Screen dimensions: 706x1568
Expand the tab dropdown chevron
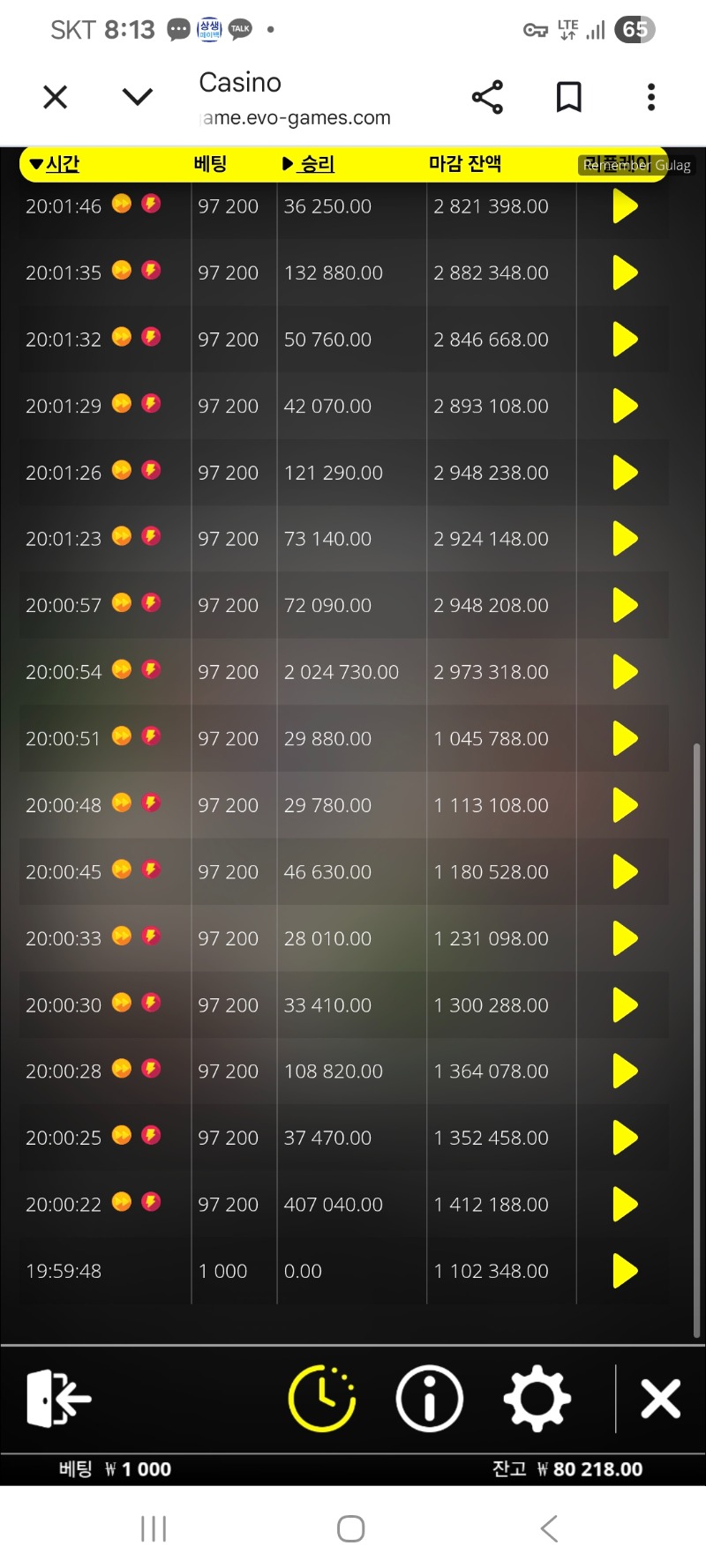[x=138, y=97]
